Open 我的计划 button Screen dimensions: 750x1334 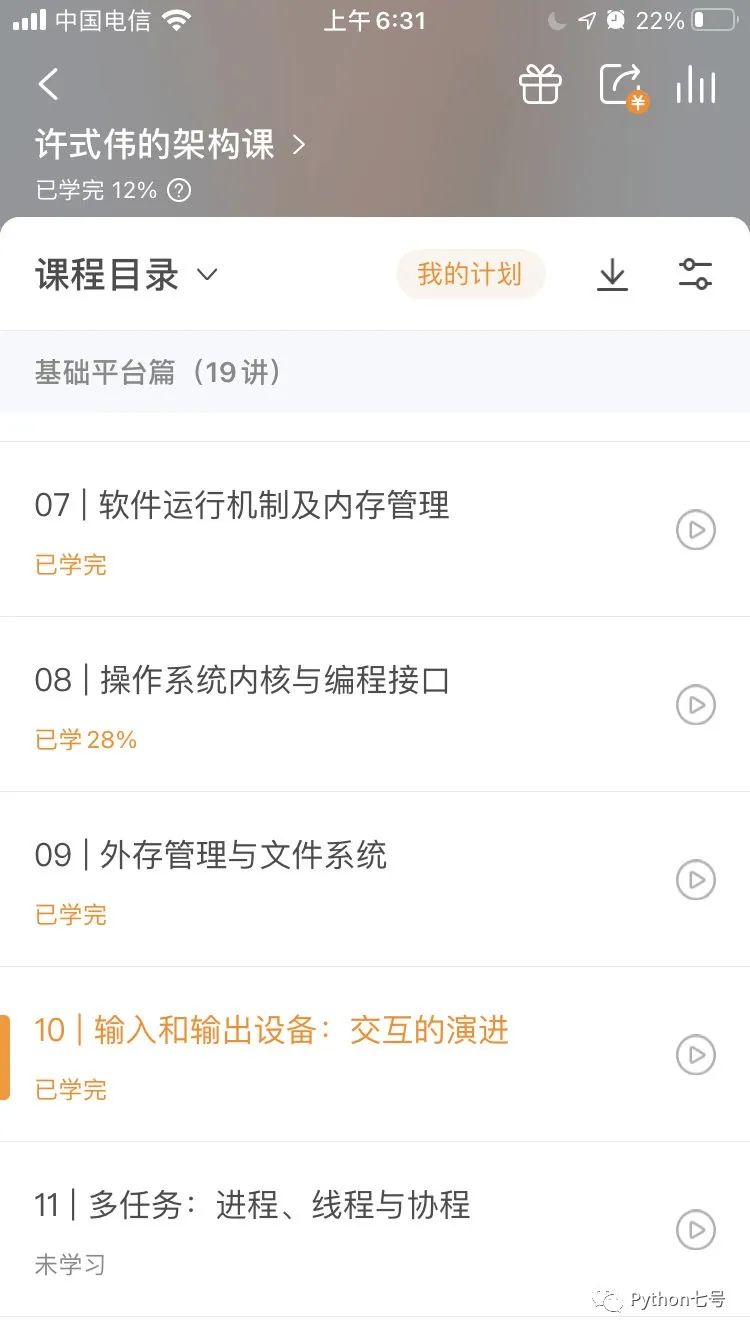(x=470, y=274)
